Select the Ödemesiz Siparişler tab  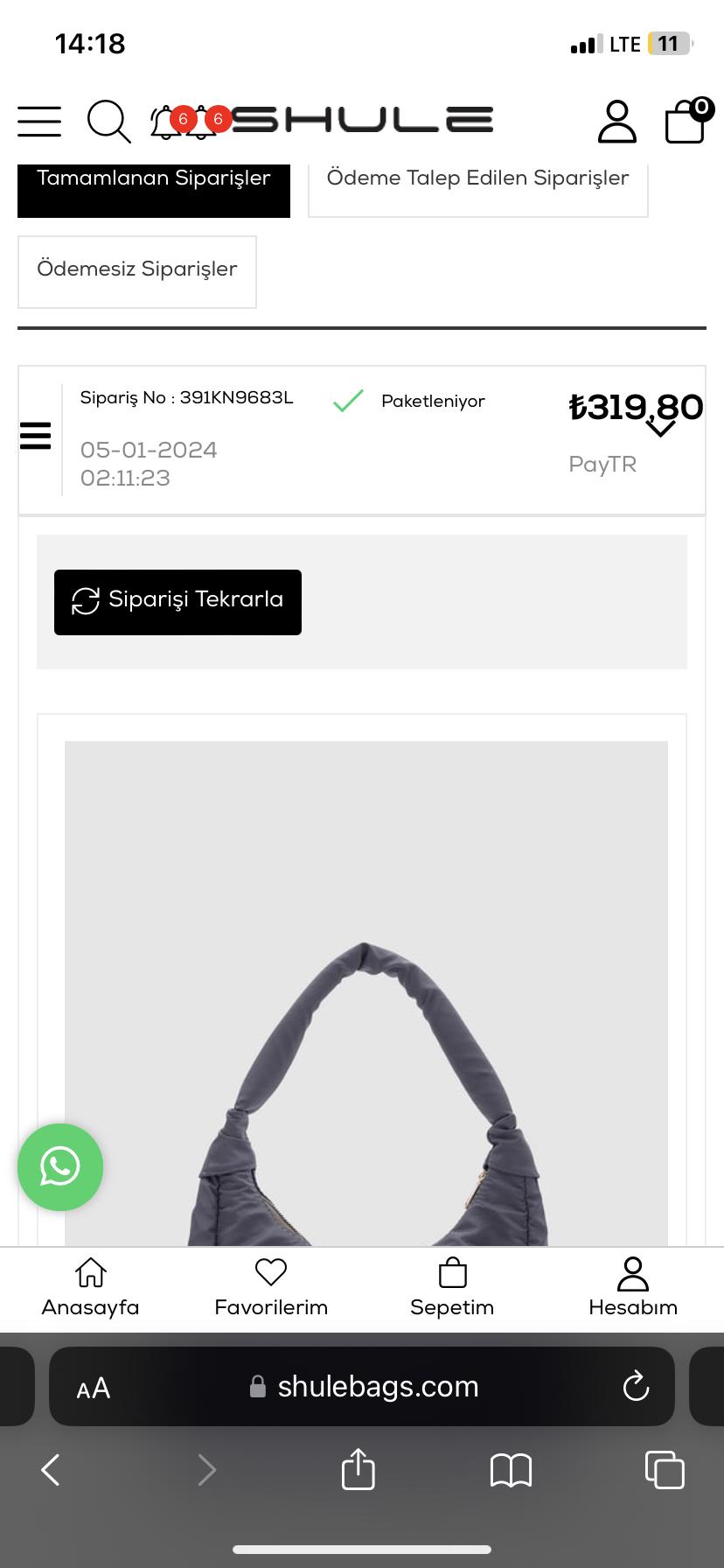pyautogui.click(x=137, y=269)
